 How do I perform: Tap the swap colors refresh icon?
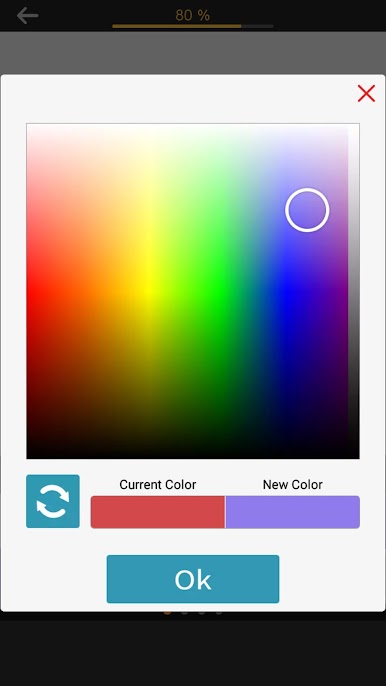[x=53, y=501]
